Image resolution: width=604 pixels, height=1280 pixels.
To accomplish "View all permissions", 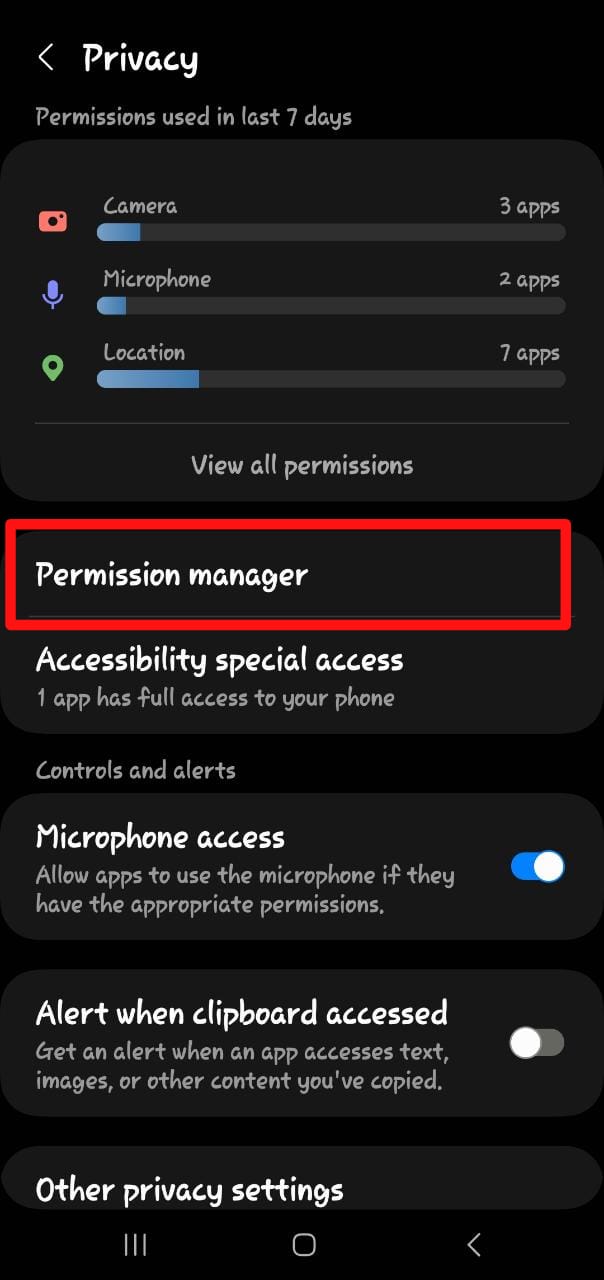I will click(x=302, y=465).
